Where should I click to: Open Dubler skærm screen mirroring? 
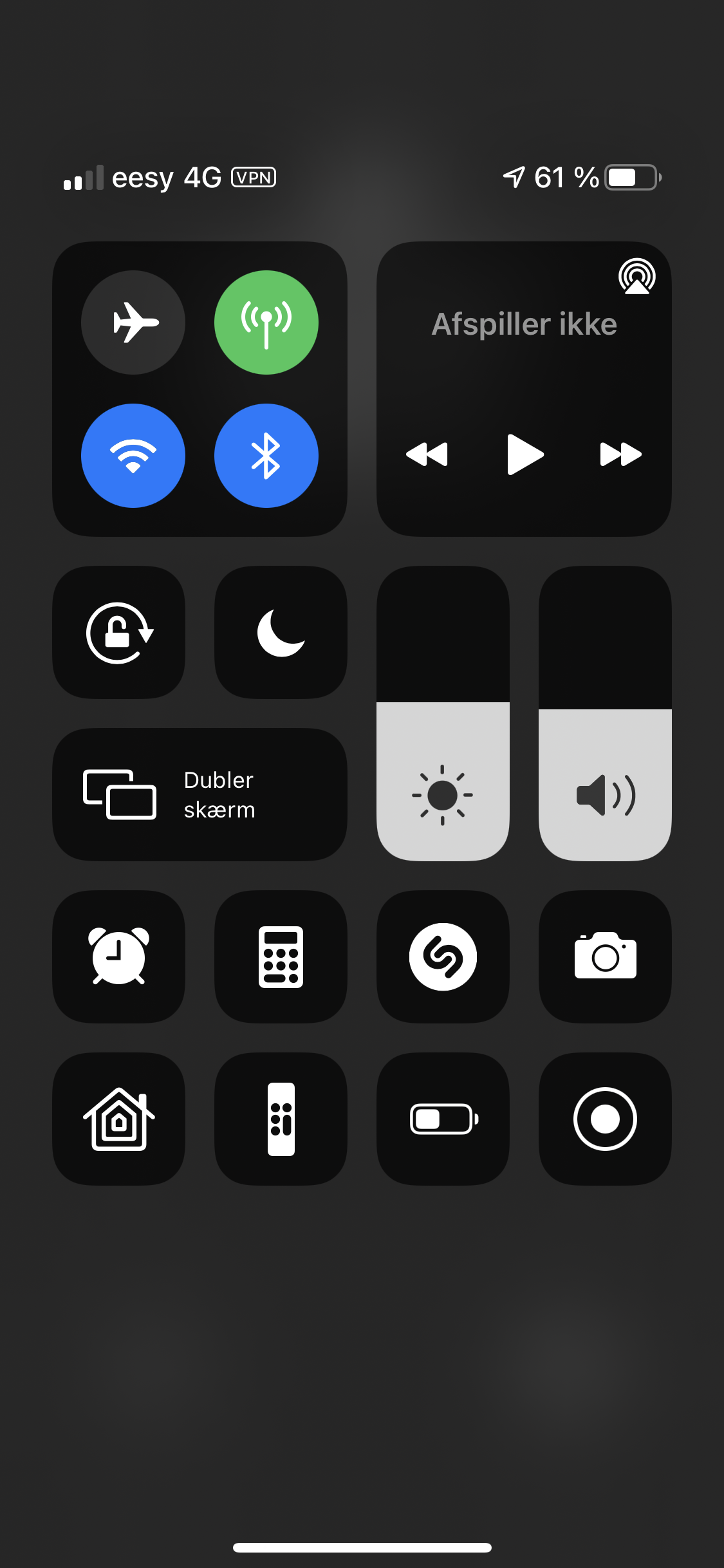[x=200, y=795]
